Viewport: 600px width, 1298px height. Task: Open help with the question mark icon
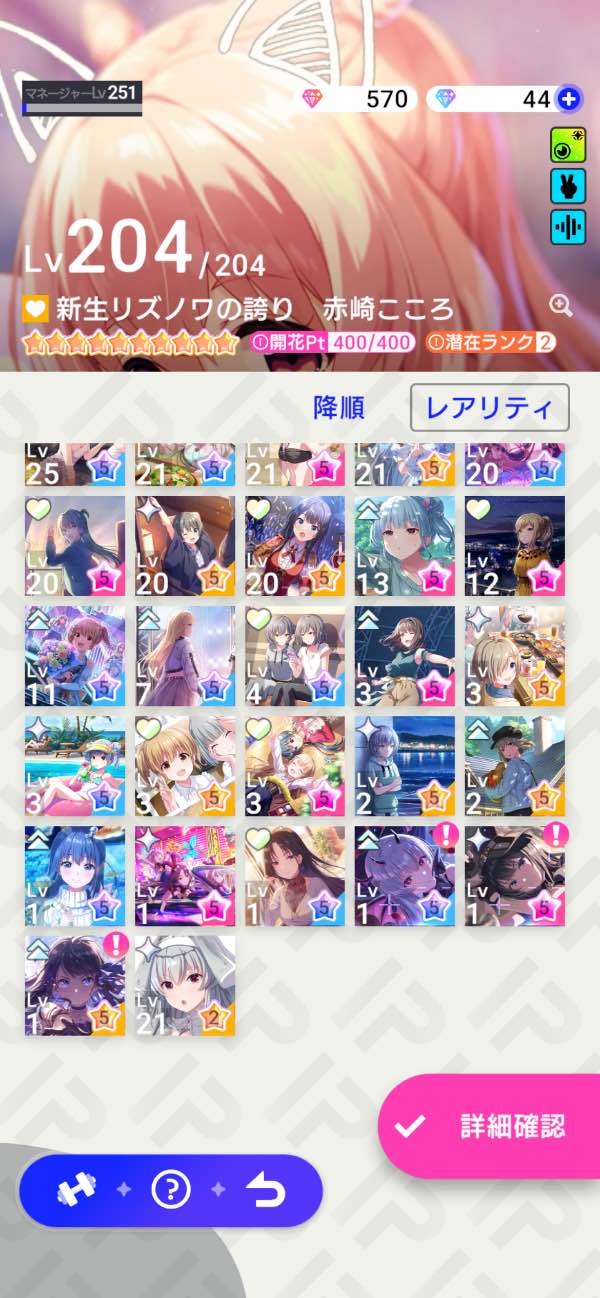(171, 1190)
